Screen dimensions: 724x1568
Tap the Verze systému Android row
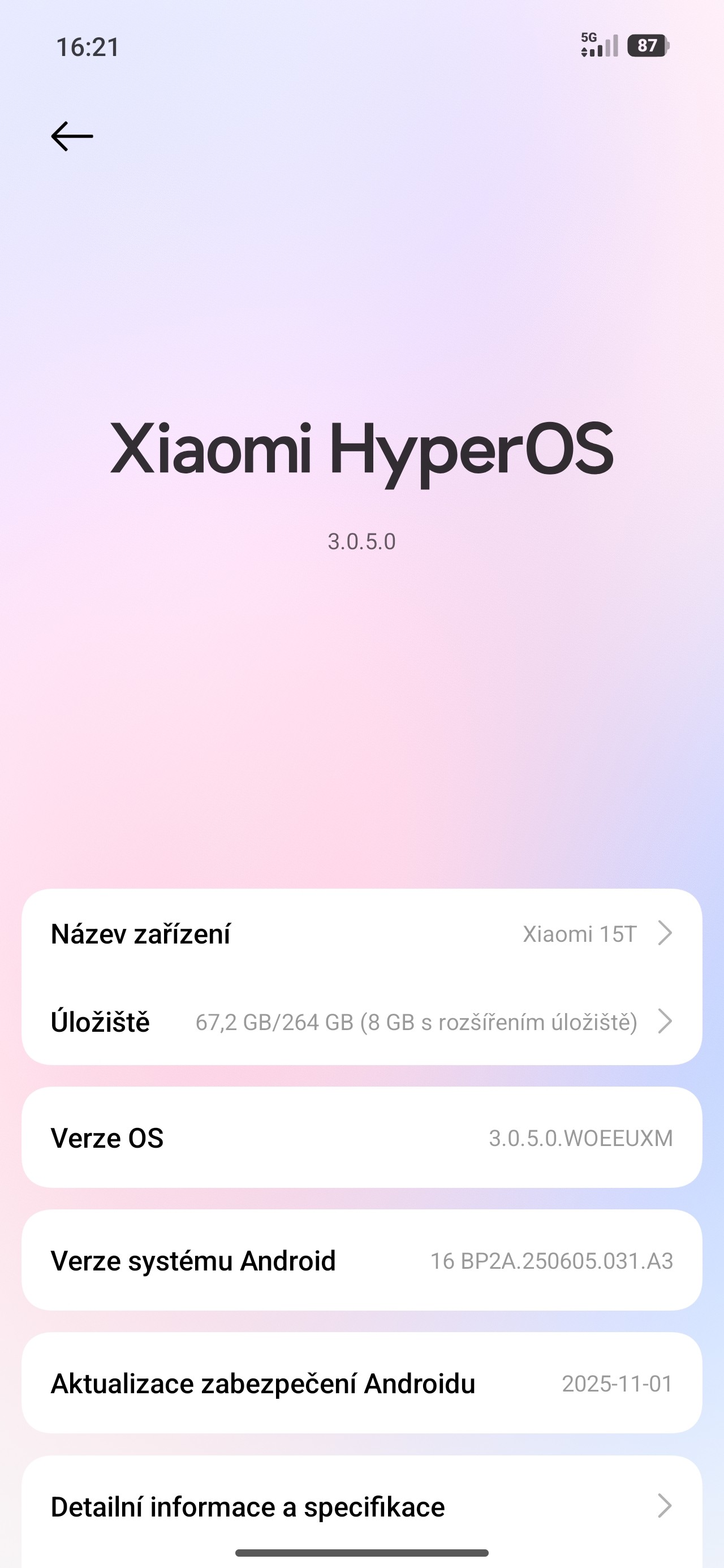(361, 1261)
